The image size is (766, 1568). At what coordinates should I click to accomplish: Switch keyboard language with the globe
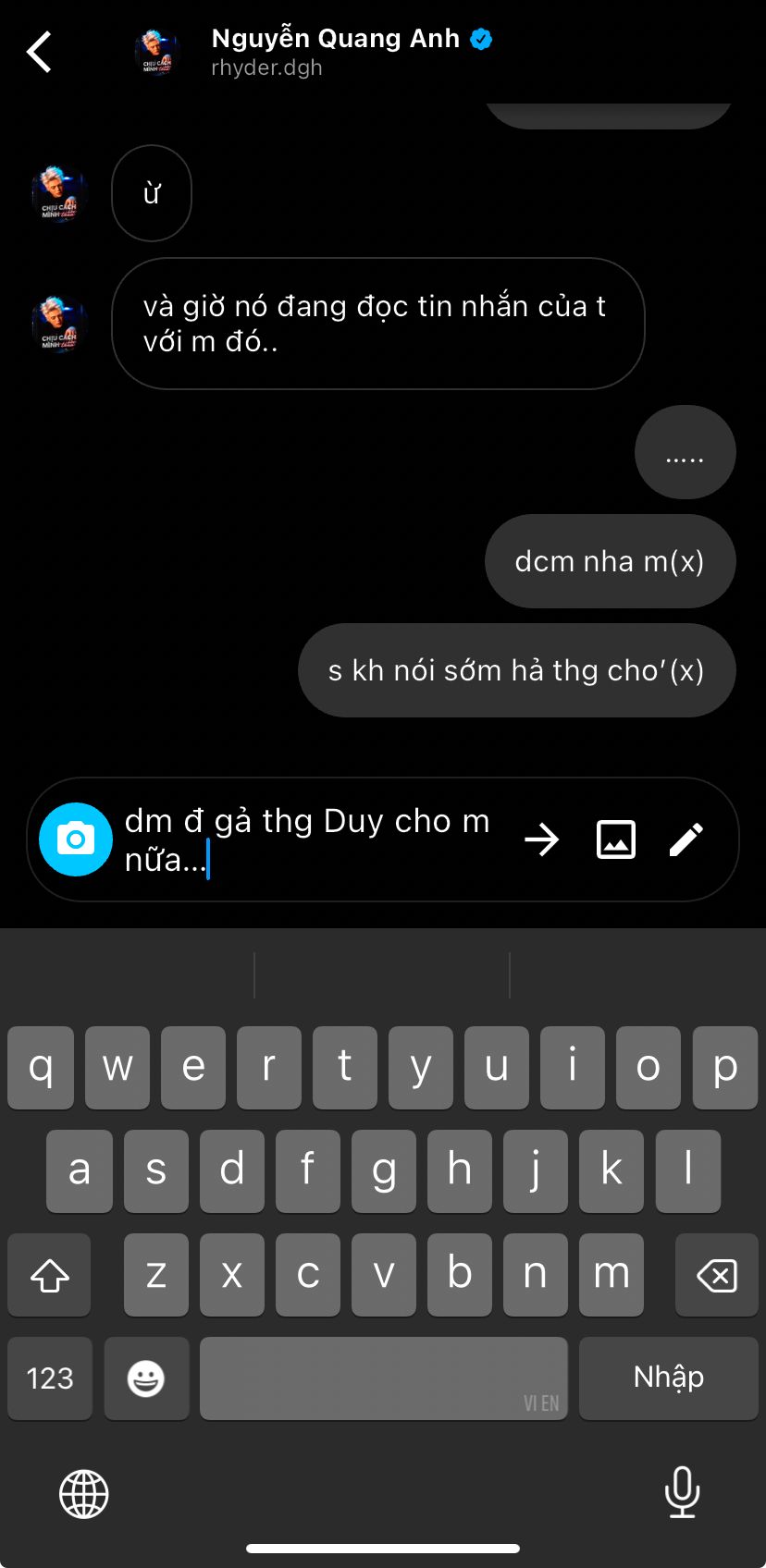[84, 1493]
